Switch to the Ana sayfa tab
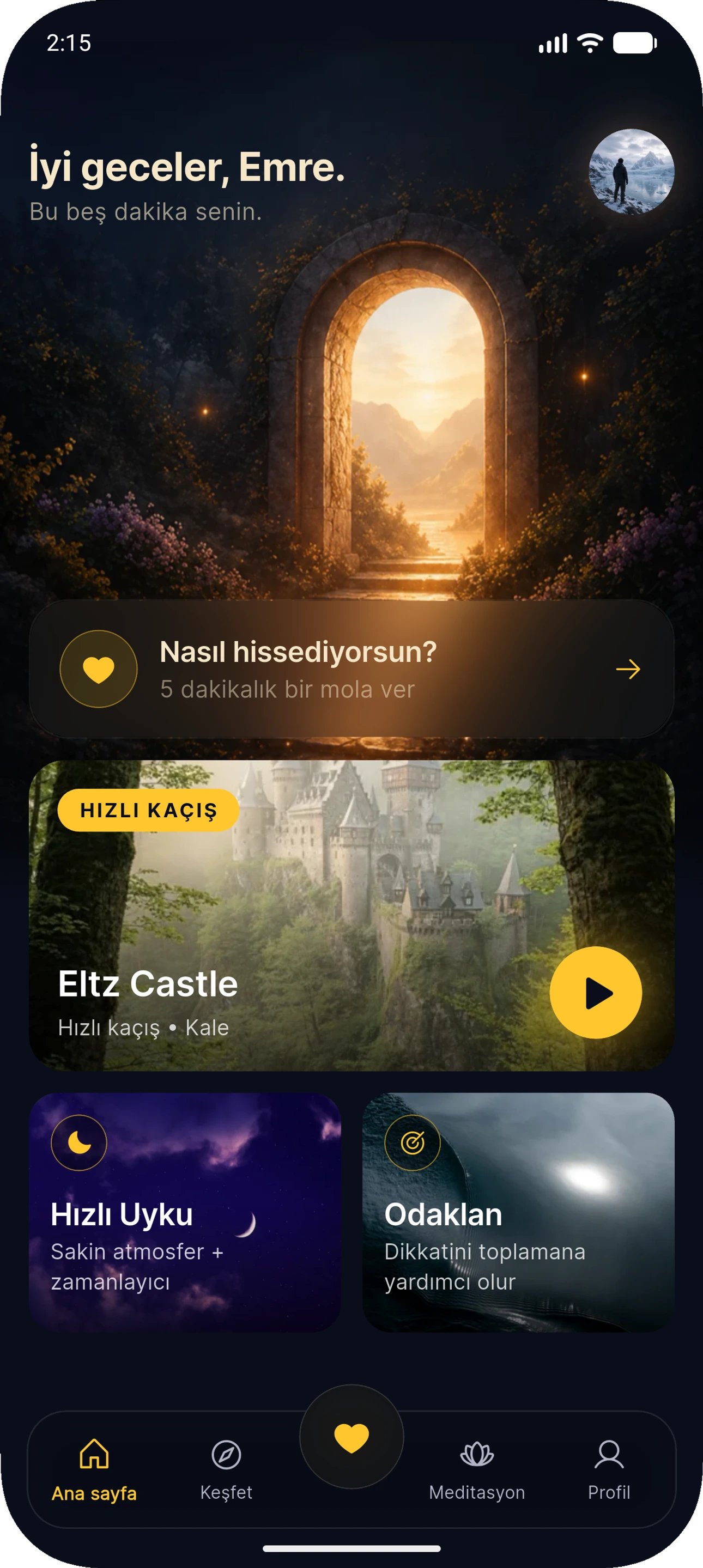703x1568 pixels. click(x=94, y=1470)
